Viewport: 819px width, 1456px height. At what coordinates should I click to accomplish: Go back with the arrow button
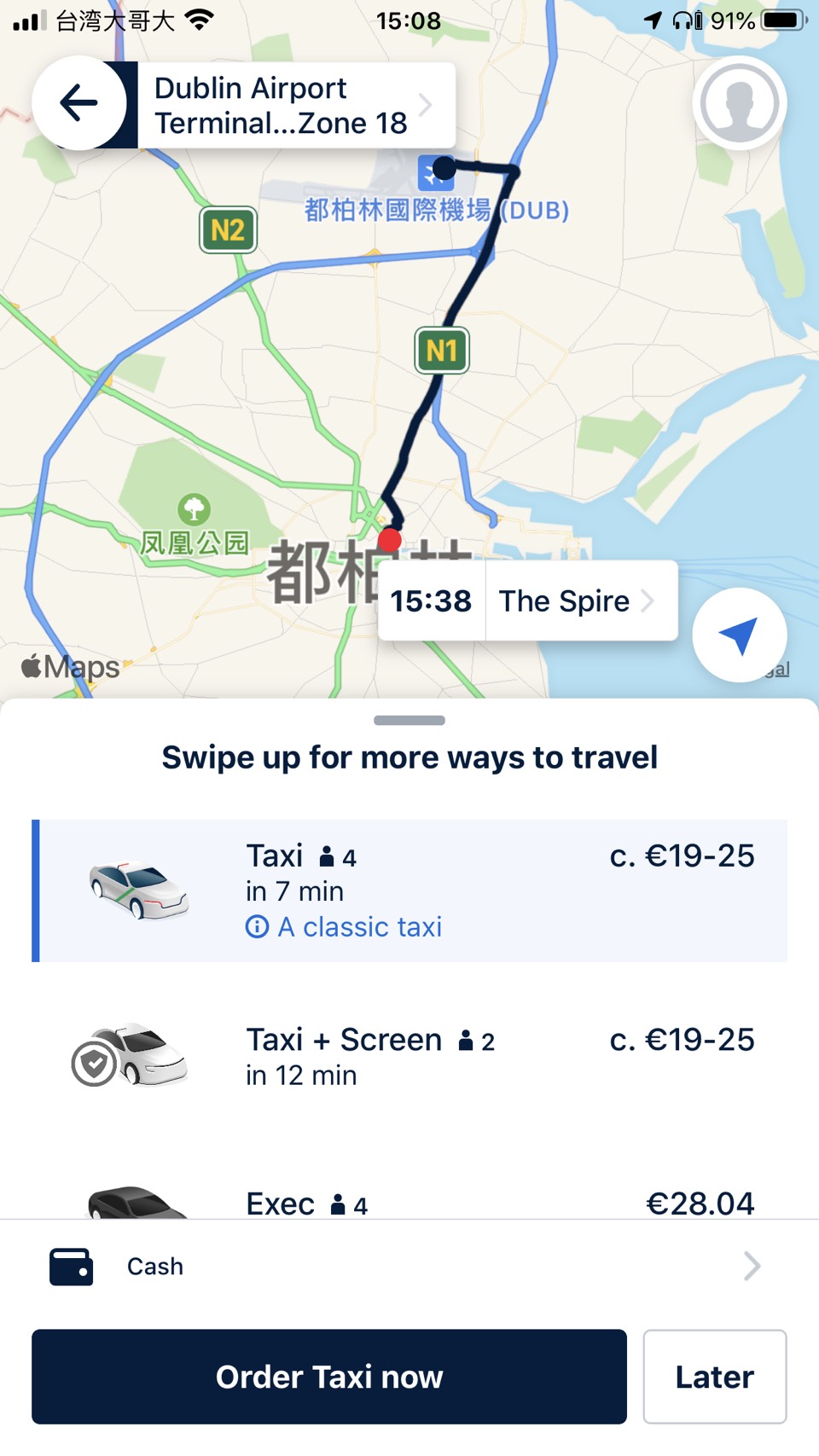(79, 103)
